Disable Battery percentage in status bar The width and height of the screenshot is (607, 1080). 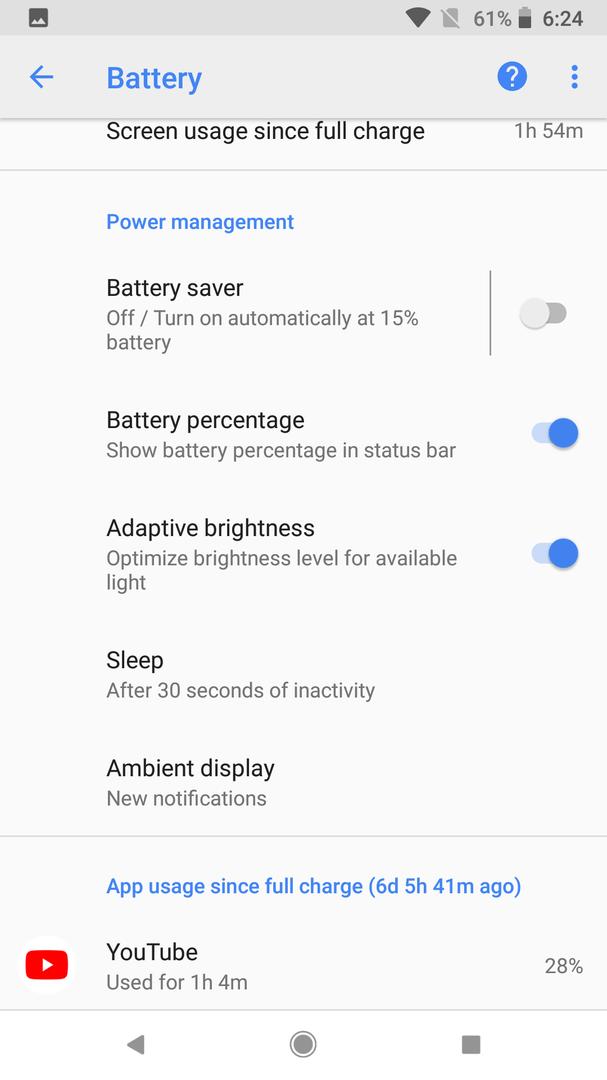pos(555,433)
